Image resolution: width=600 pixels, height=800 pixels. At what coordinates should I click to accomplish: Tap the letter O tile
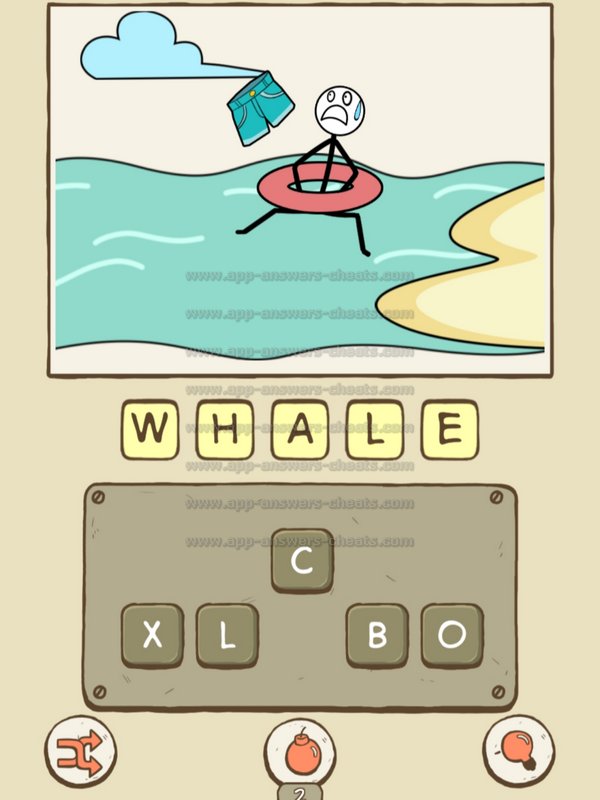[x=452, y=636]
